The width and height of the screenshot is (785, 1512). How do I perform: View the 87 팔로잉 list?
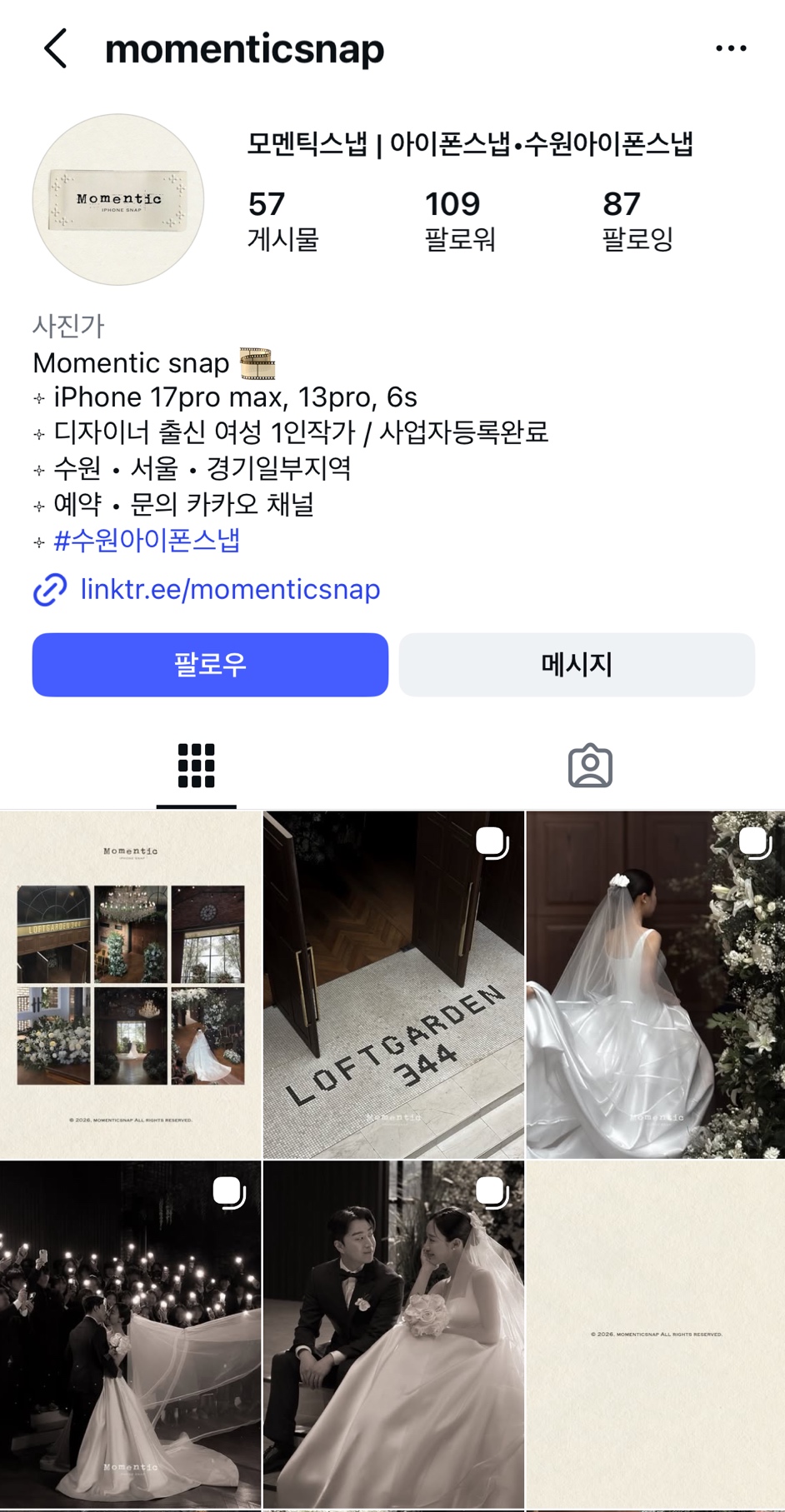[x=637, y=220]
